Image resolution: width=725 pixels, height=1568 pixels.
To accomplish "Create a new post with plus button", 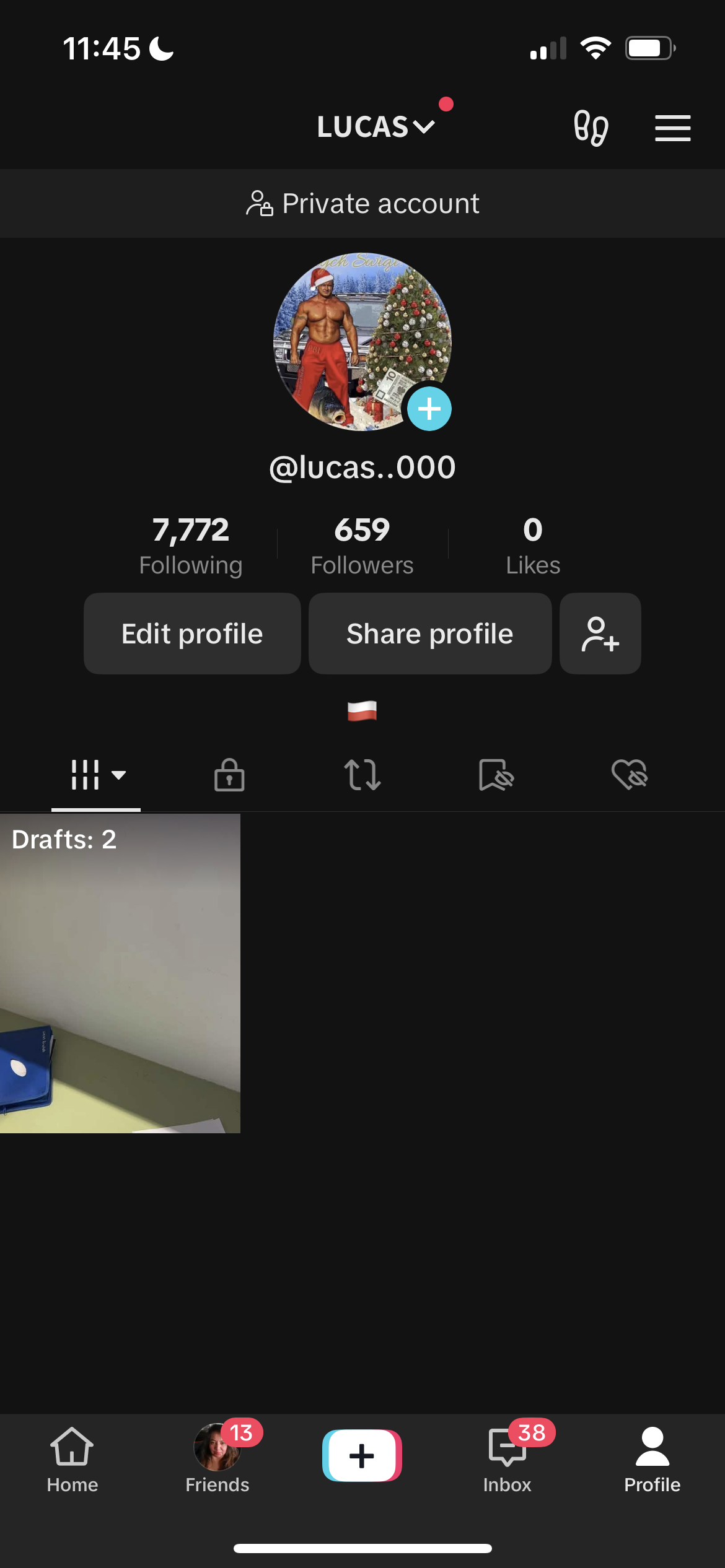I will 362,1455.
